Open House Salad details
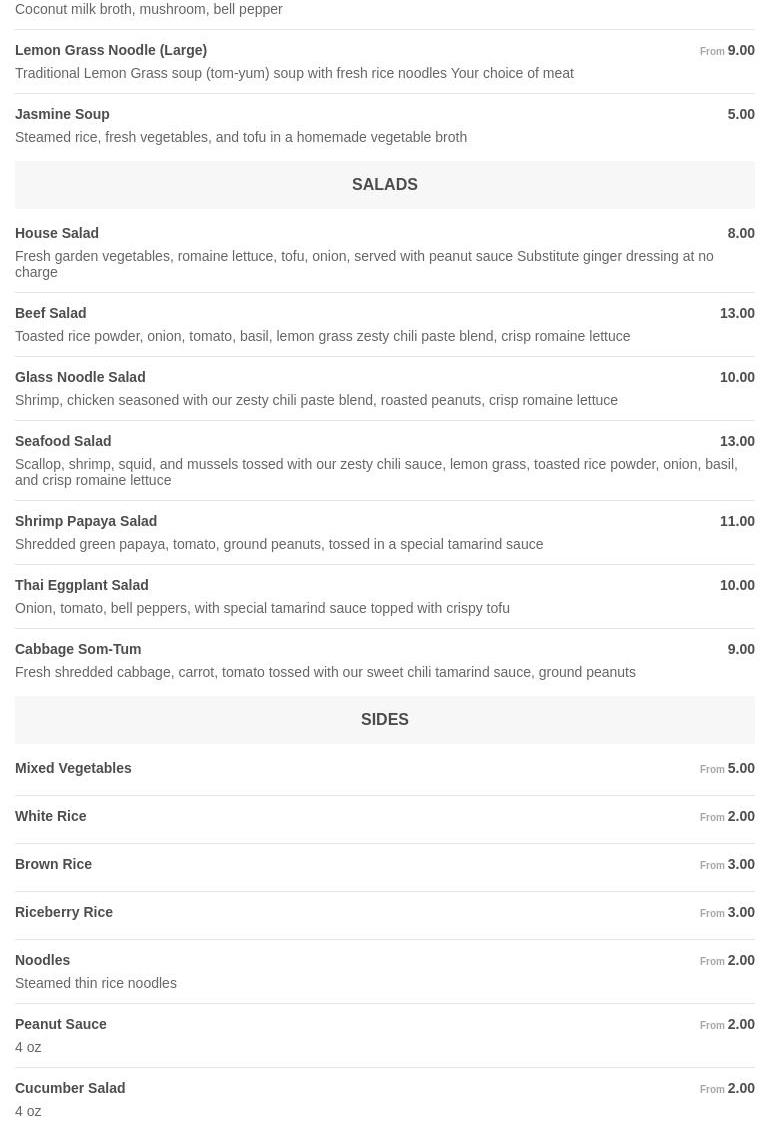 pyautogui.click(x=57, y=233)
